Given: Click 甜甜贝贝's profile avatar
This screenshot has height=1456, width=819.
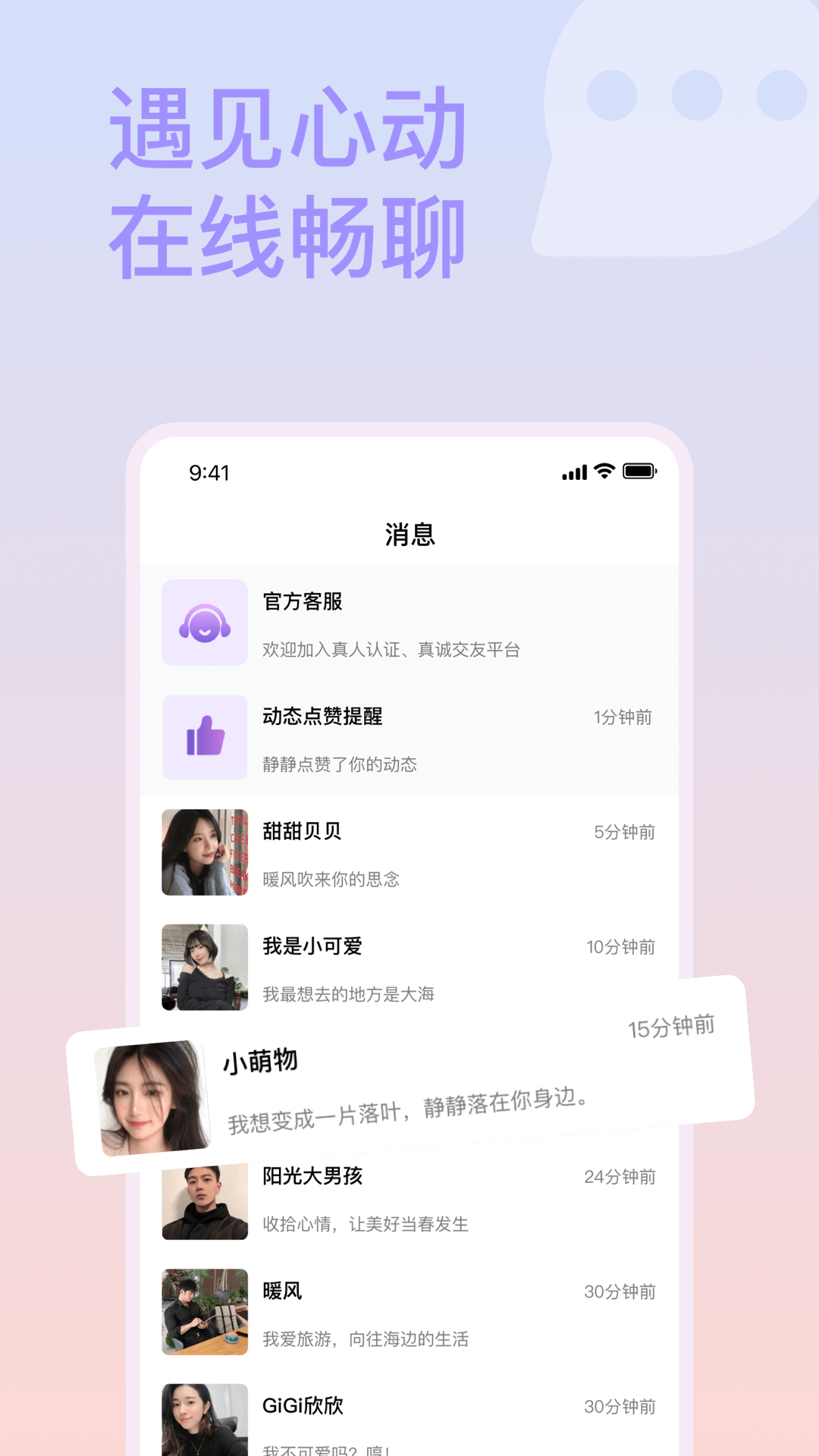Looking at the screenshot, I should (204, 852).
